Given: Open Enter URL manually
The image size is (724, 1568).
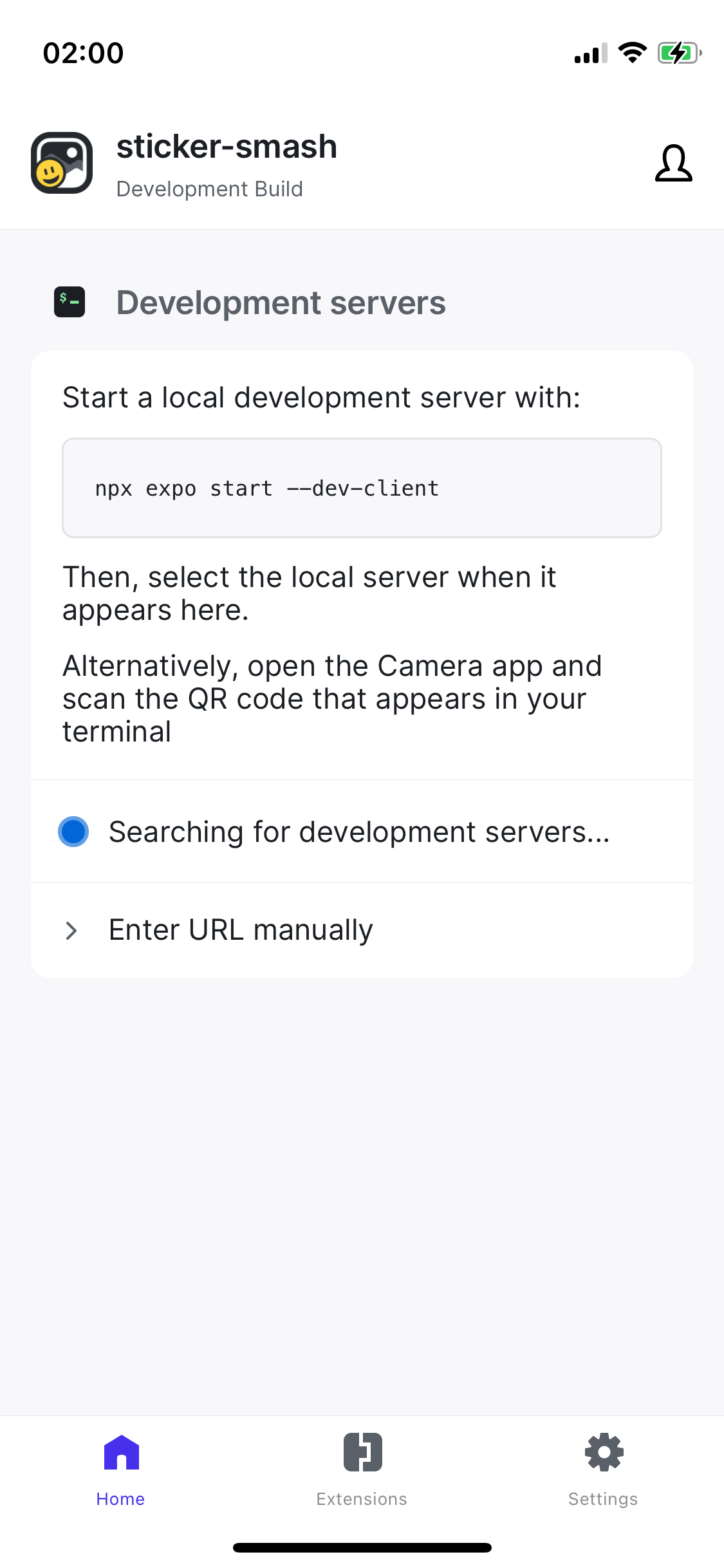Looking at the screenshot, I should point(241,929).
